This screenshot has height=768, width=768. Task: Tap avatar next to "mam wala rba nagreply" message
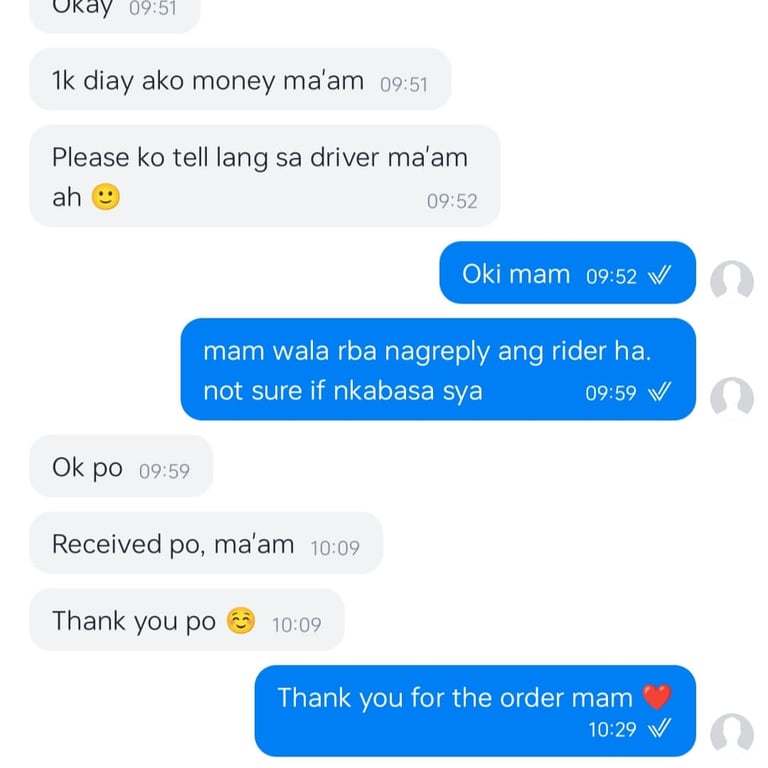tap(731, 398)
